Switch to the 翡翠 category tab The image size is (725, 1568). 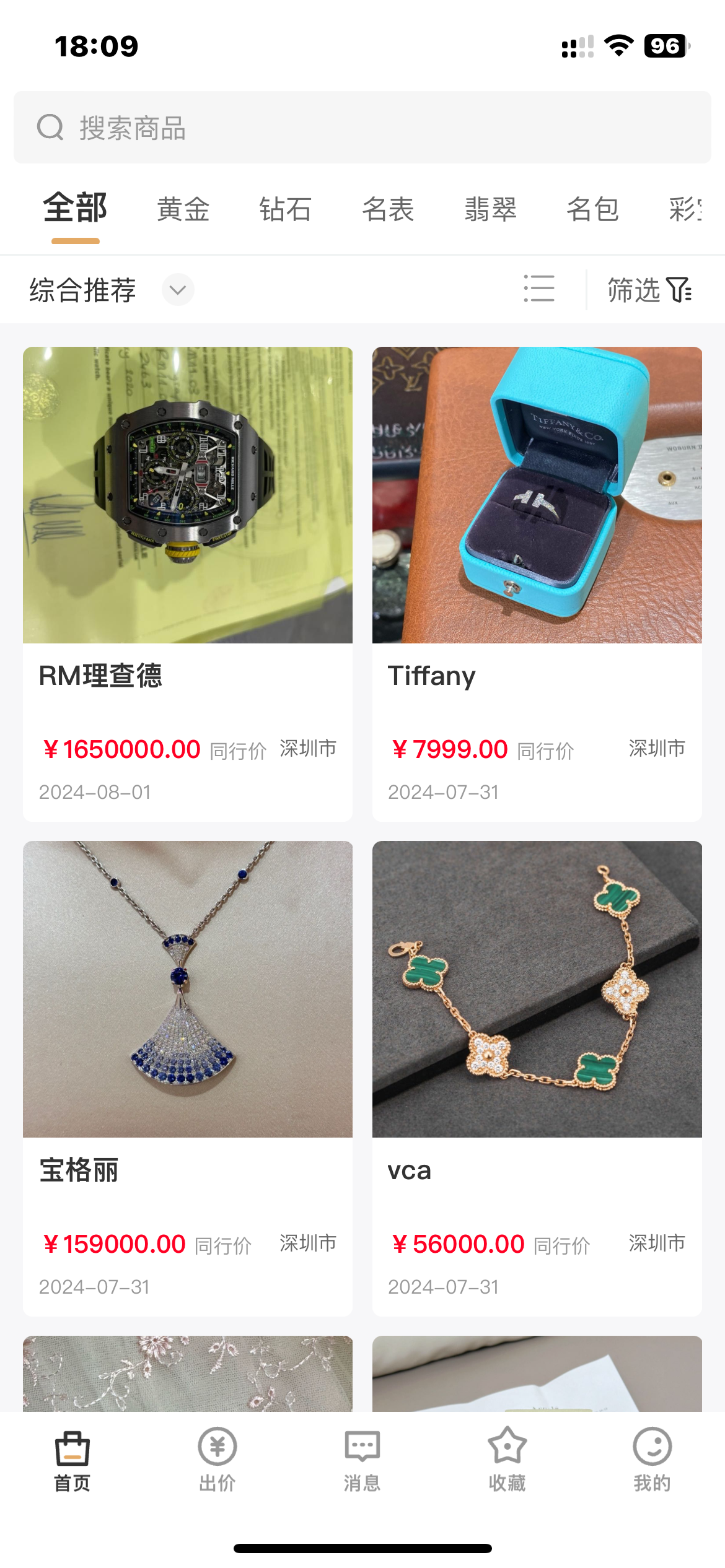pyautogui.click(x=490, y=209)
